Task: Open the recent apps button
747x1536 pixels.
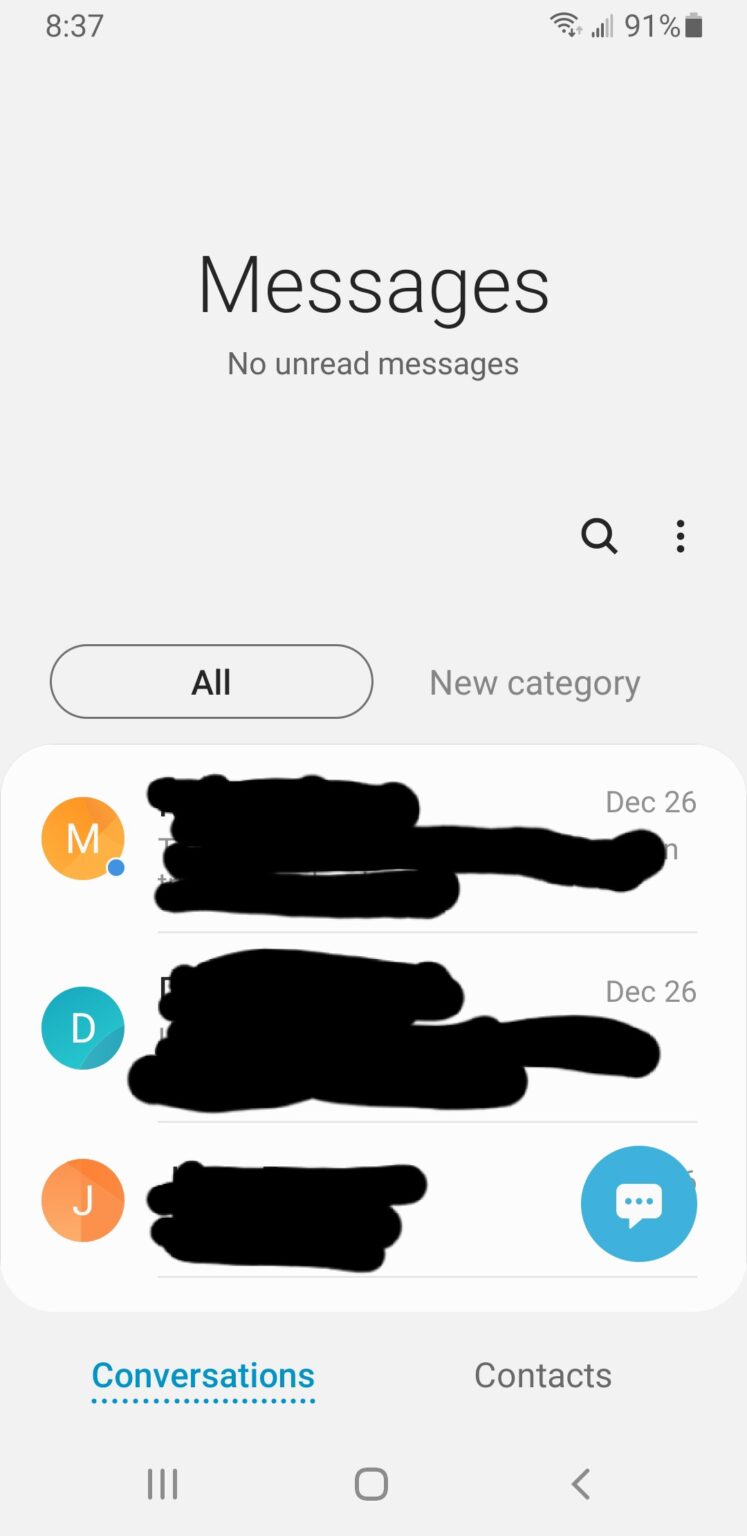Action: click(163, 1484)
